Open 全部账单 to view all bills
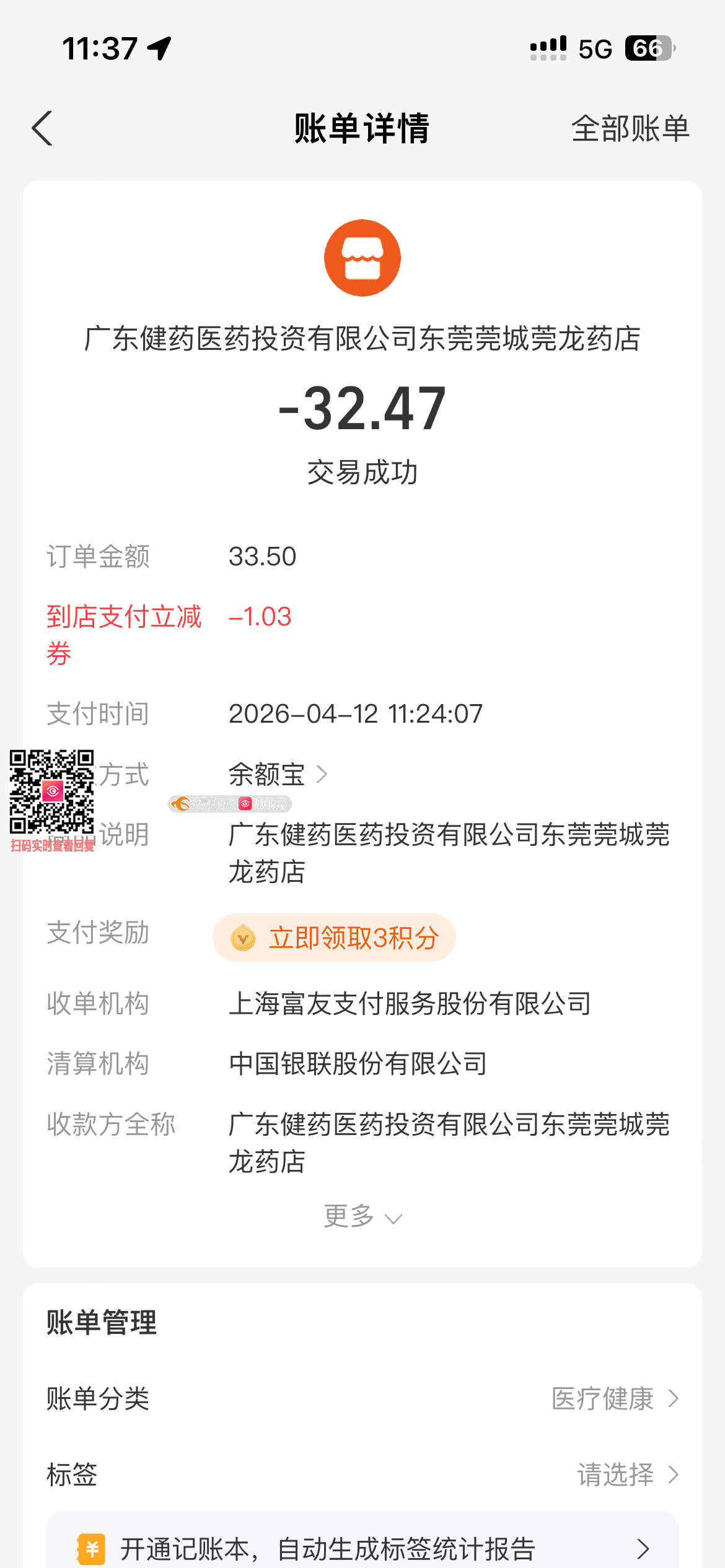The width and height of the screenshot is (725, 1568). click(630, 129)
